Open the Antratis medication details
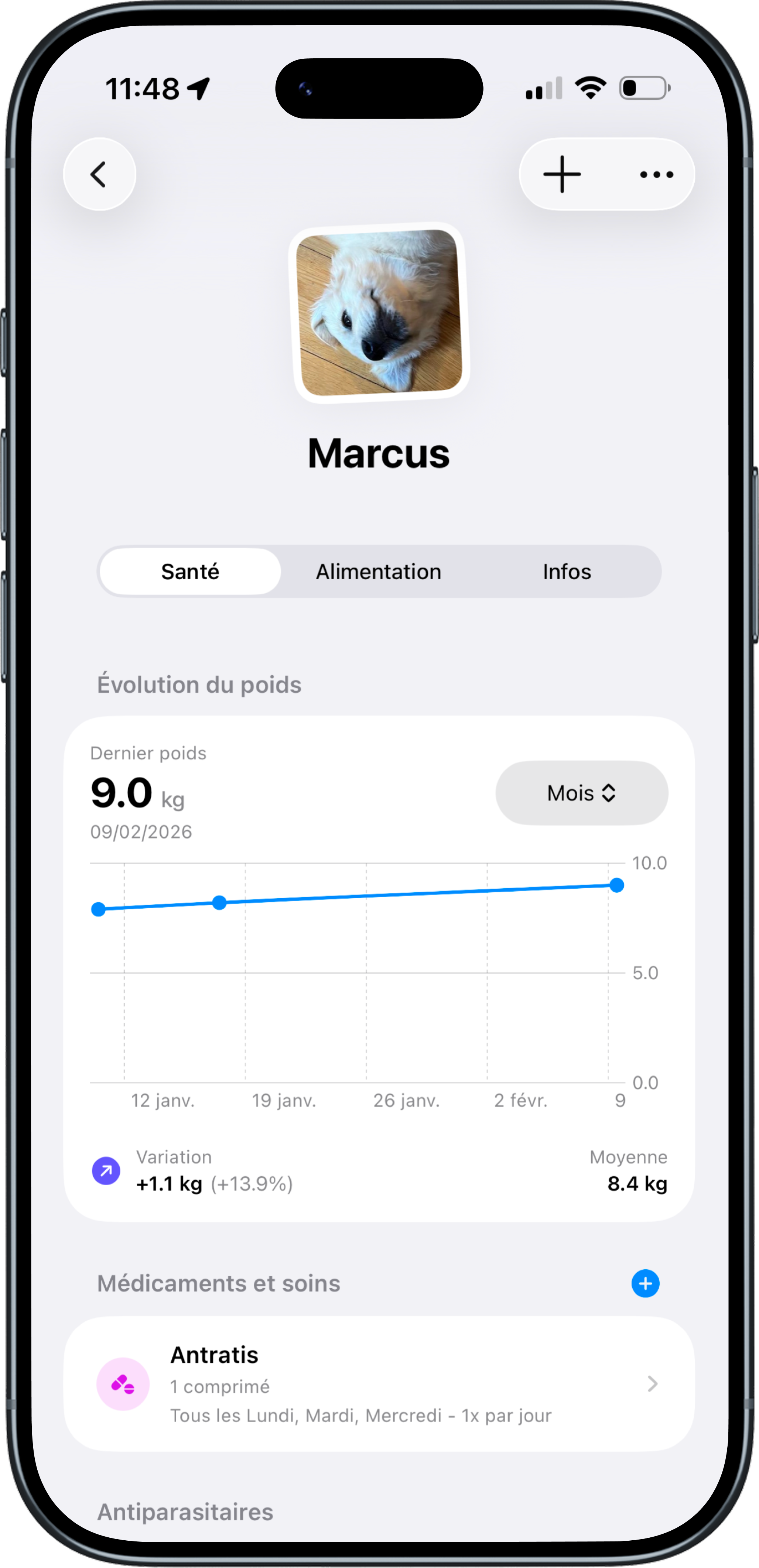The image size is (759, 1568). 379,1384
